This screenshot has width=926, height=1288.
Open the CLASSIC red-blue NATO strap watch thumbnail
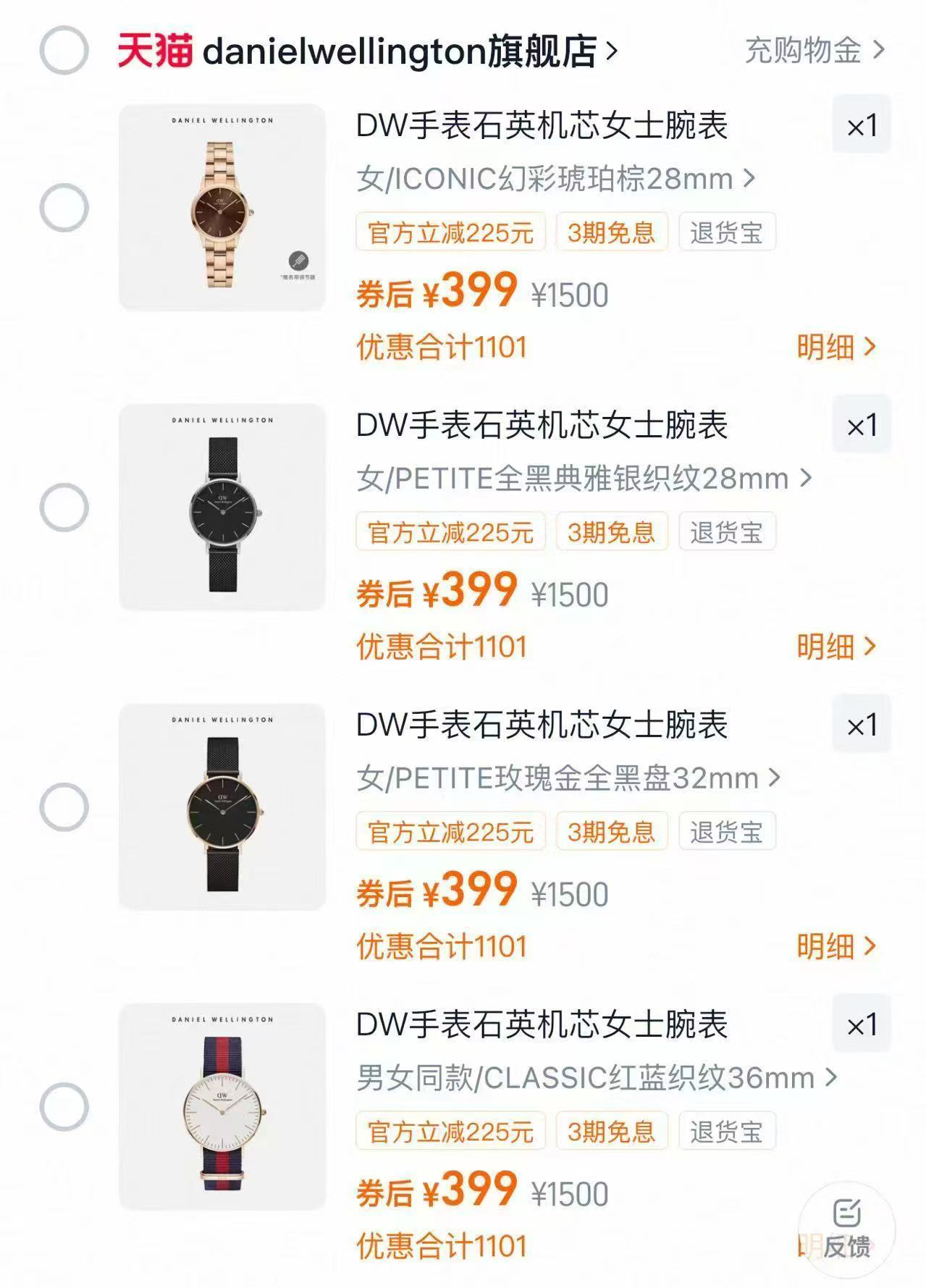222,1106
